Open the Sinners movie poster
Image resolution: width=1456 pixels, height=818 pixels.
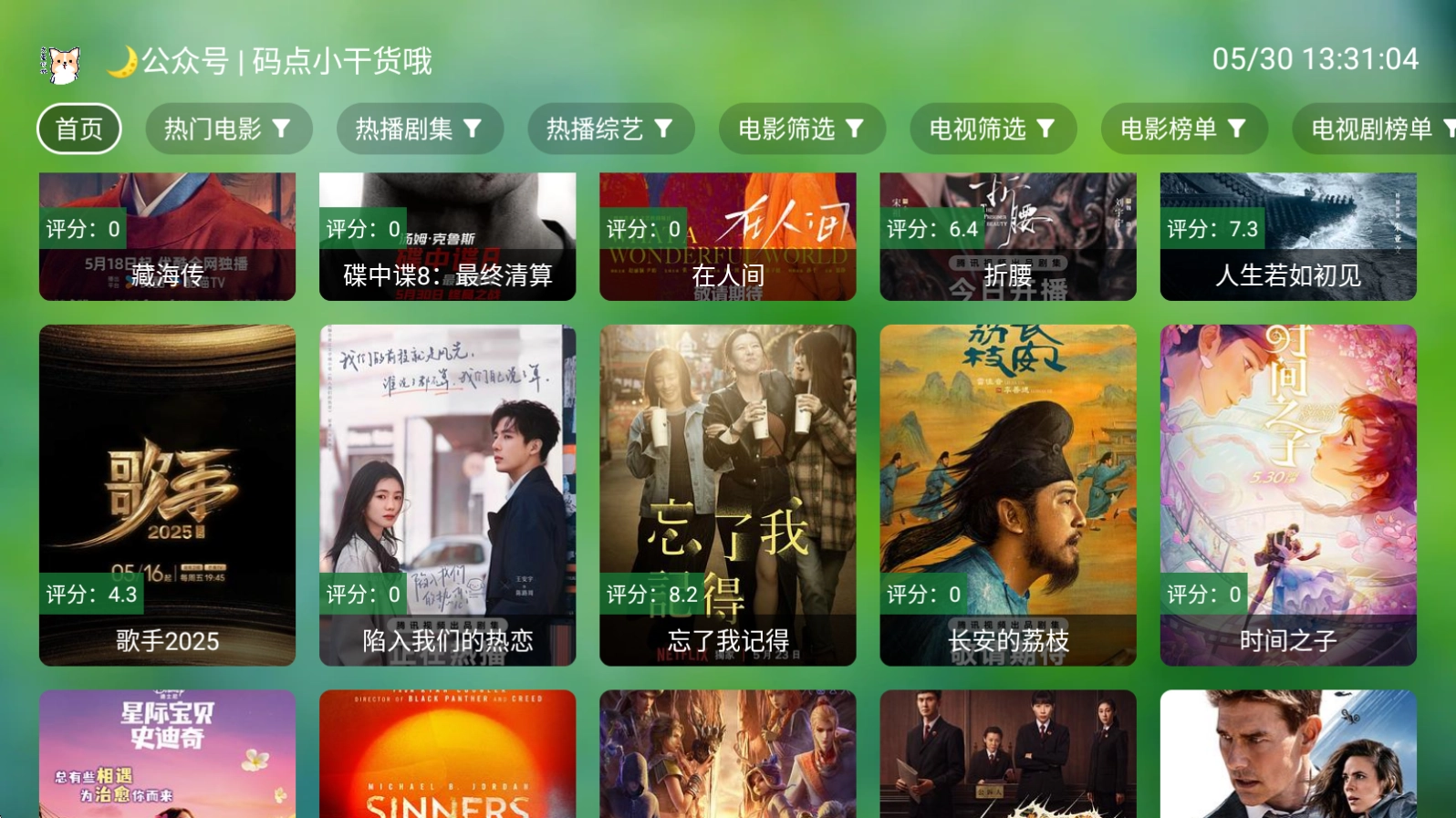447,754
